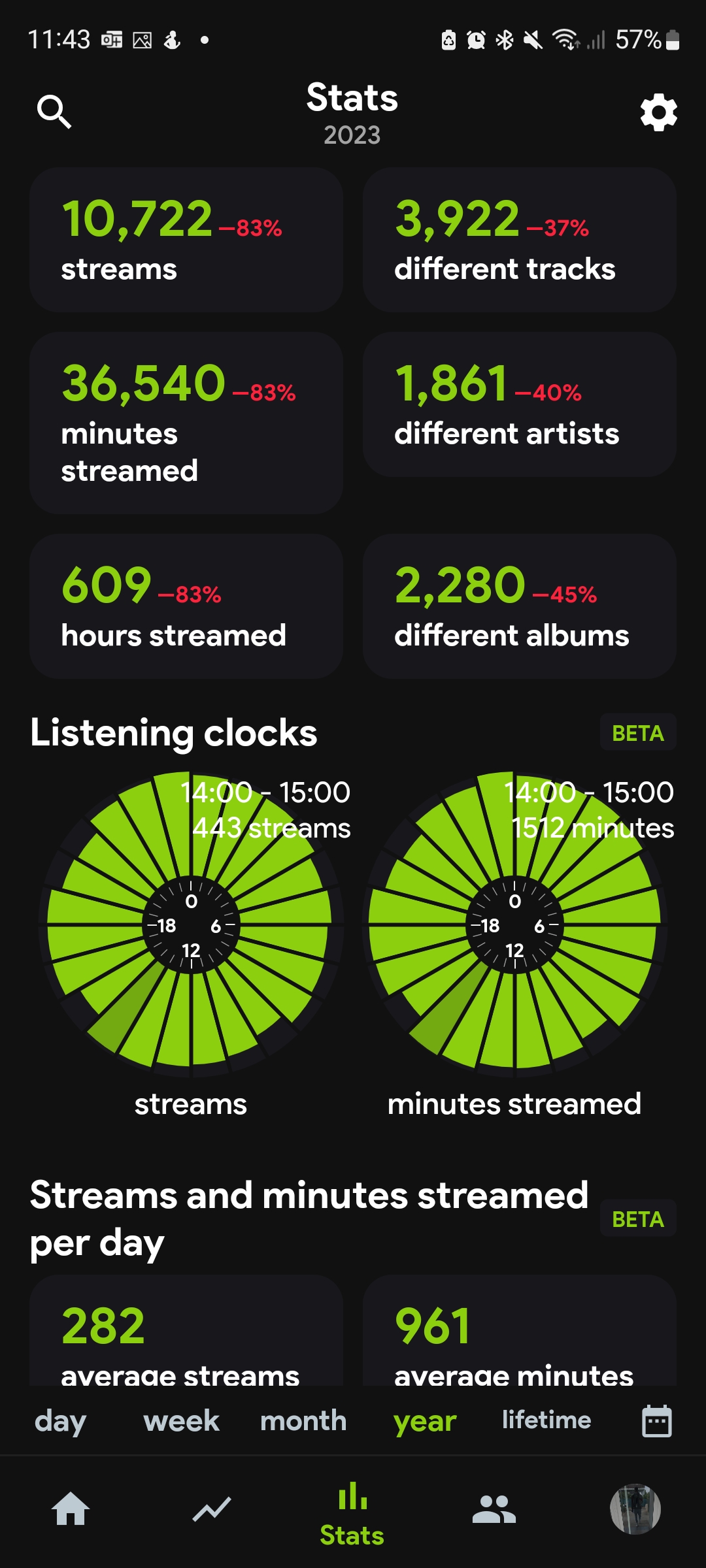Select the day time range
Screen dimensions: 706x1568
point(60,1422)
